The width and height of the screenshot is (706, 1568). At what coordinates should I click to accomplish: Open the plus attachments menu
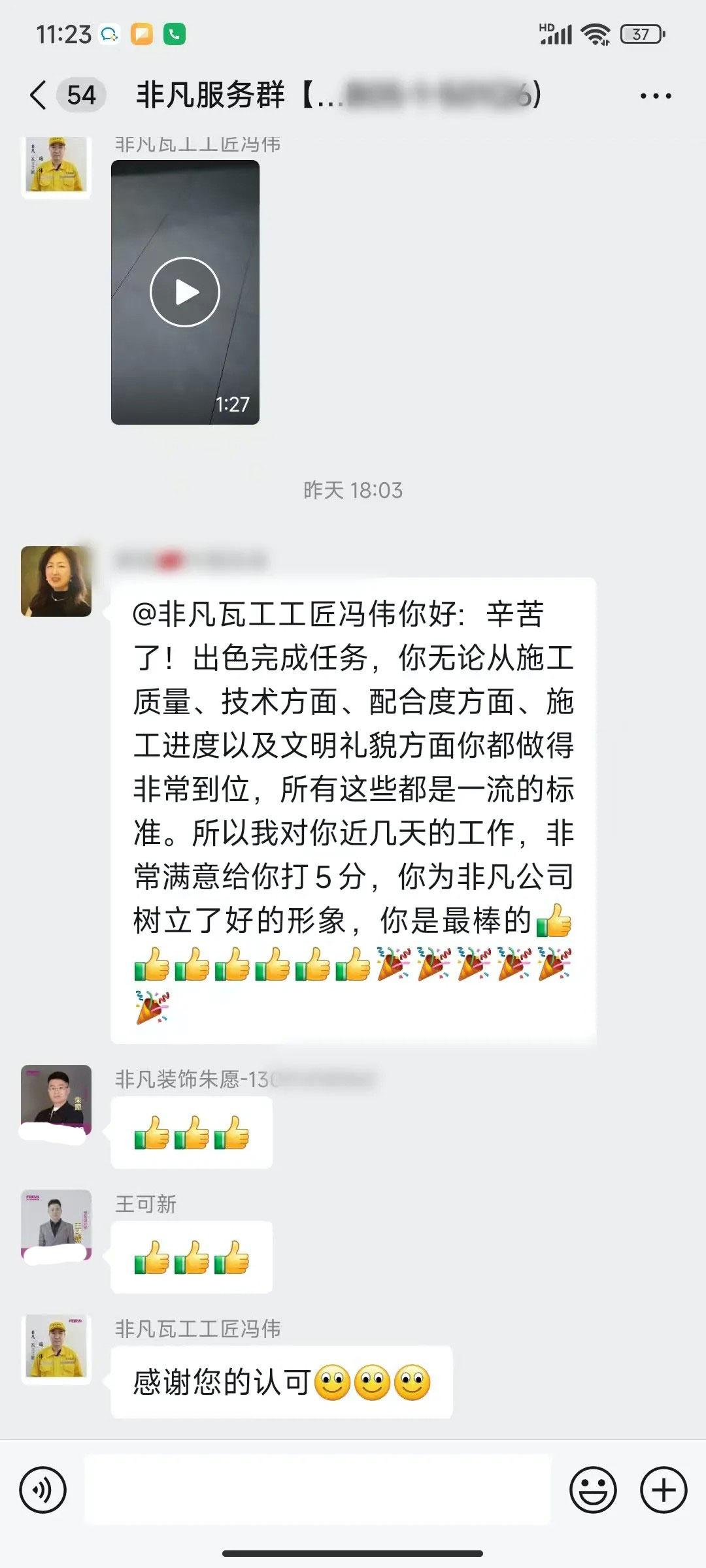click(664, 1490)
